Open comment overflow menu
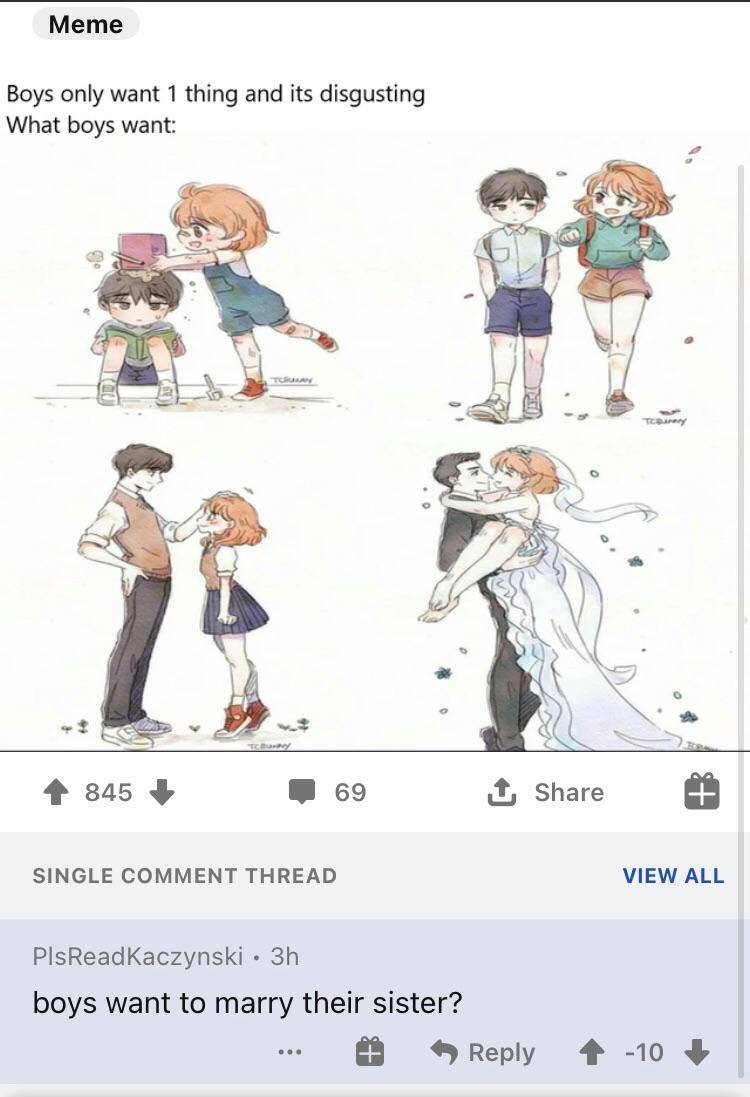The height and width of the screenshot is (1097, 750). coord(291,1052)
